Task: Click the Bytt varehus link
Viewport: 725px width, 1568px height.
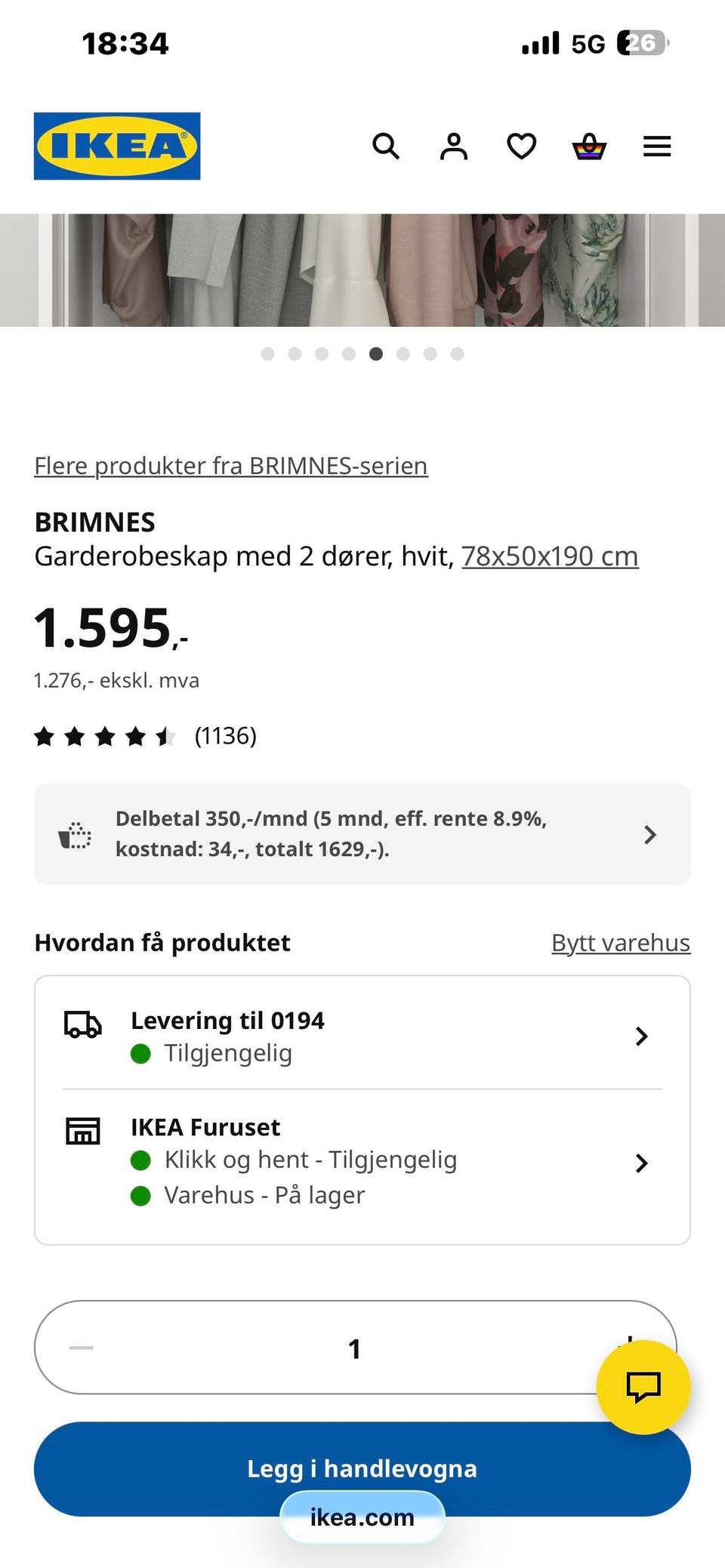Action: tap(620, 942)
